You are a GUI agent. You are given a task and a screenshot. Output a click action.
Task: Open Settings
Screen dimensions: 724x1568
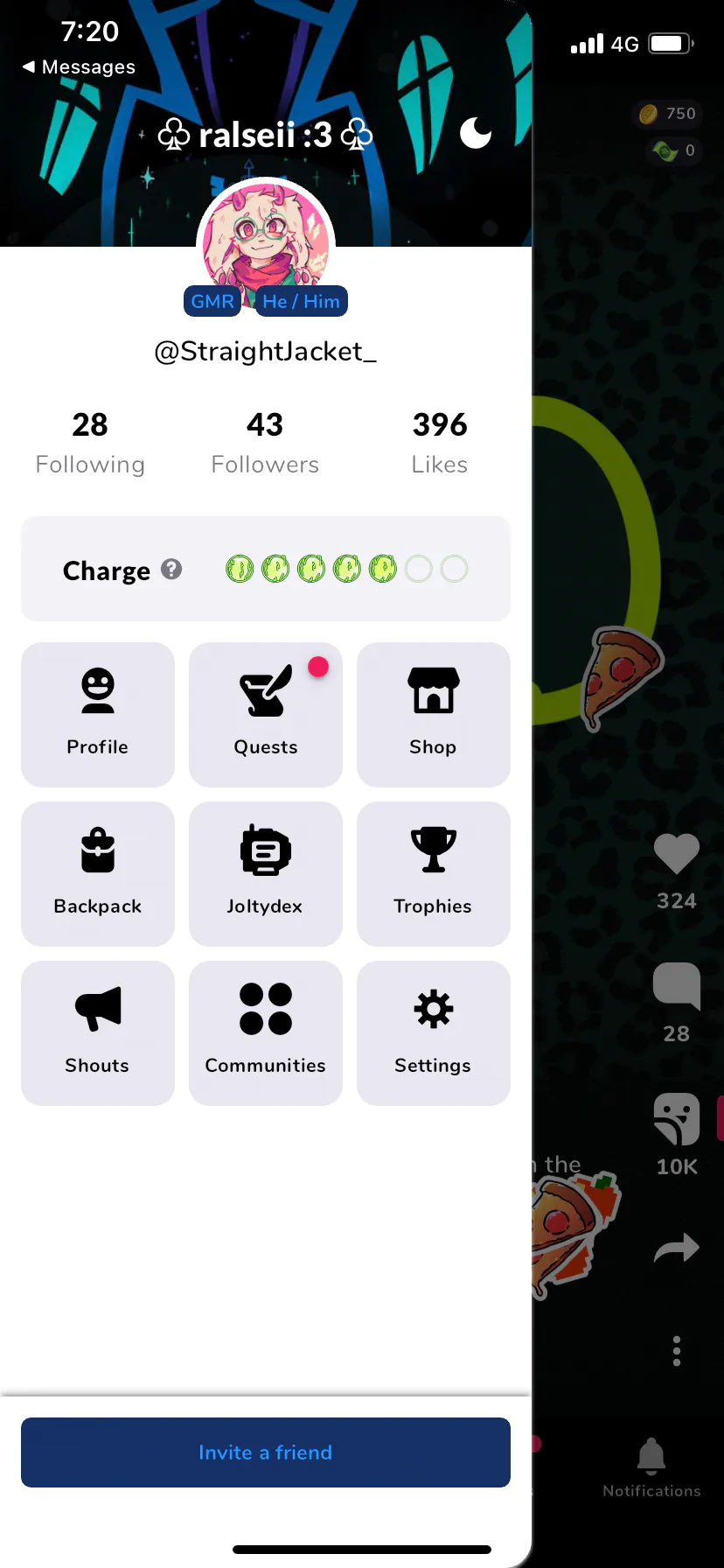point(434,1032)
